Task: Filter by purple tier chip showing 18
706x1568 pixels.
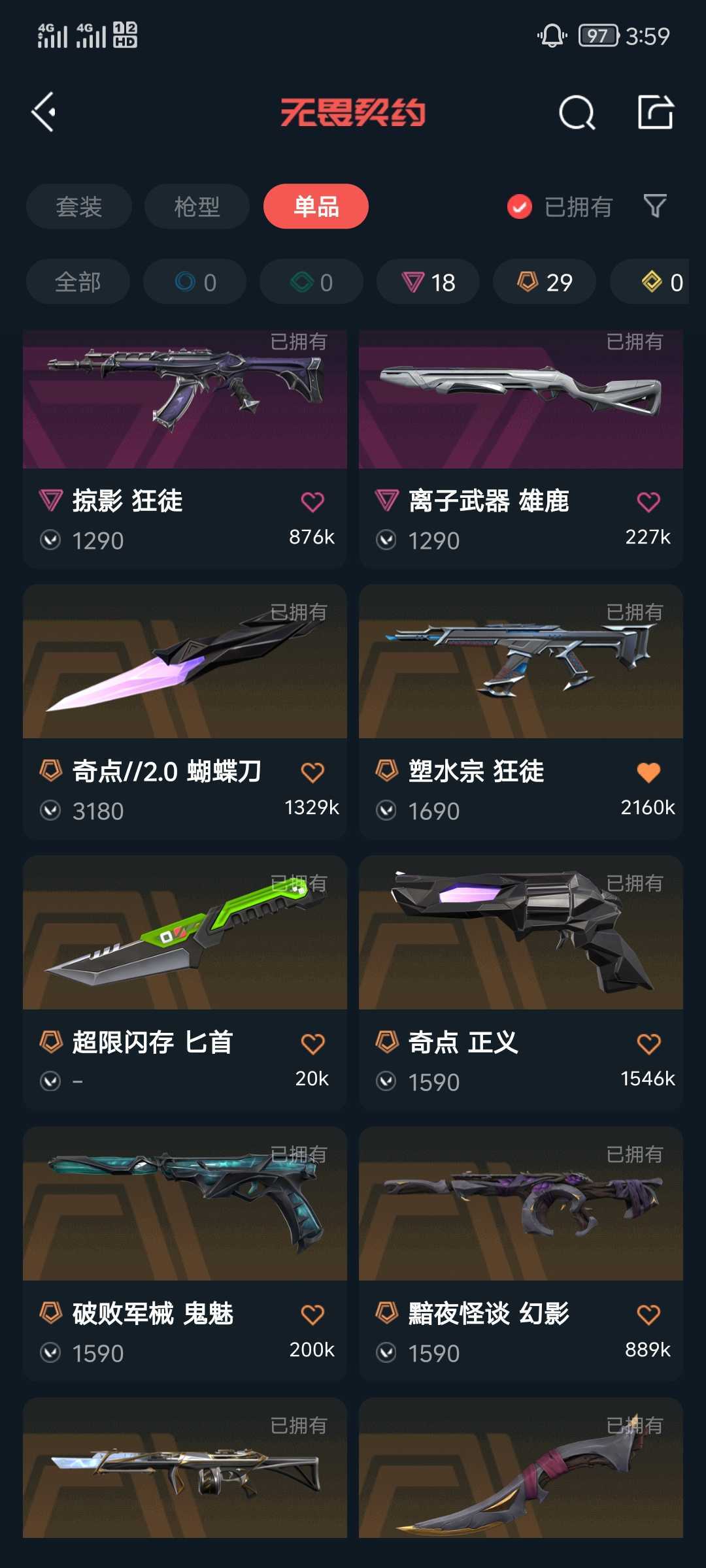Action: (428, 282)
